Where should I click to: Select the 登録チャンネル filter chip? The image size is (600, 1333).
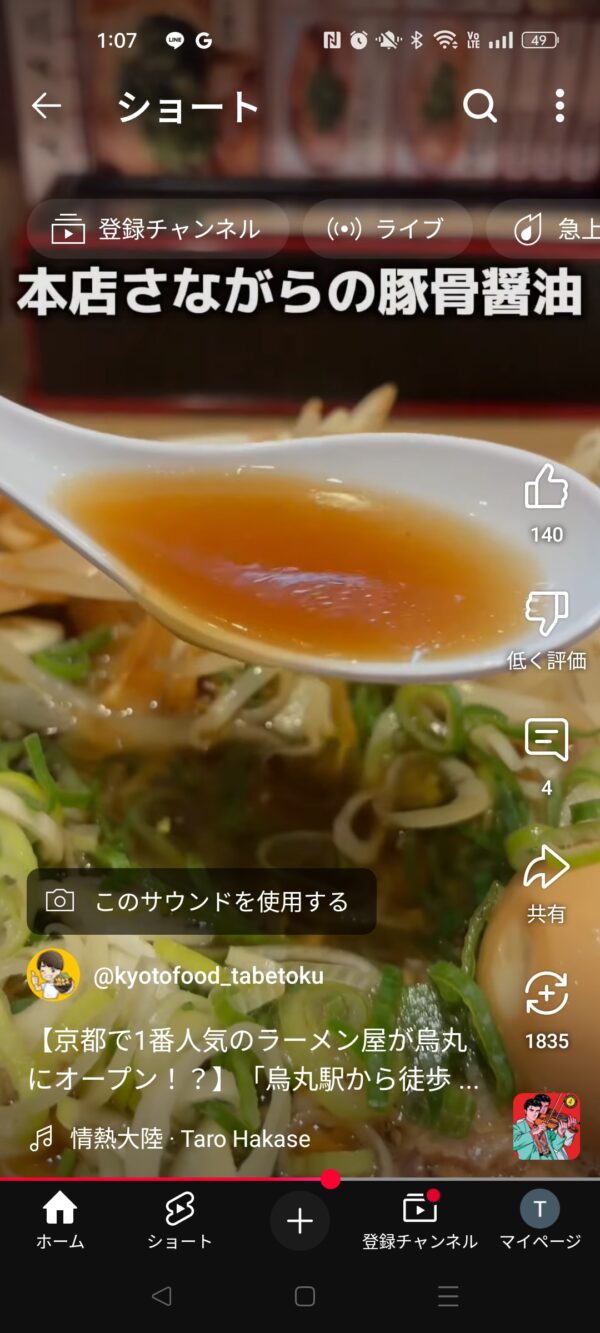click(x=157, y=229)
